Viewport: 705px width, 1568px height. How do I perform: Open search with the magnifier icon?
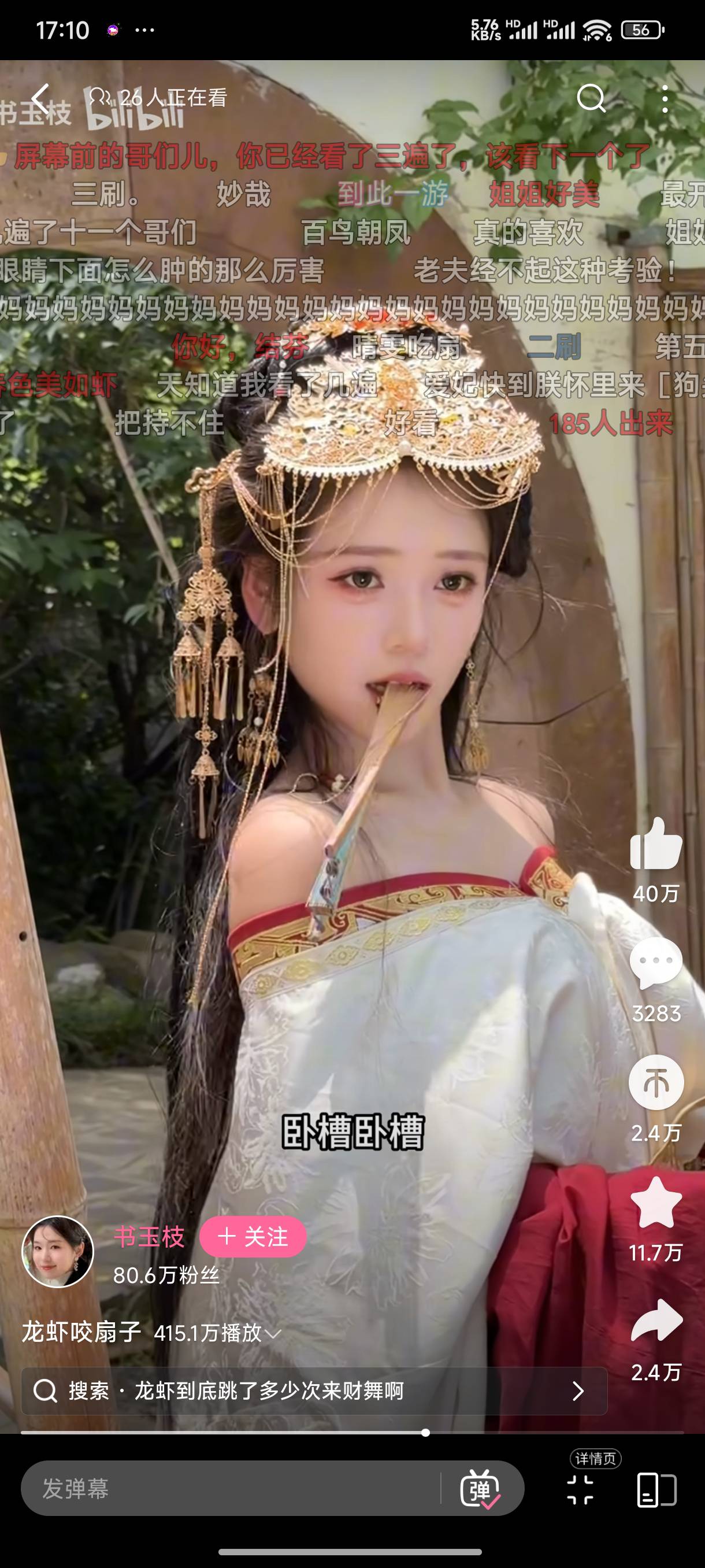(591, 98)
